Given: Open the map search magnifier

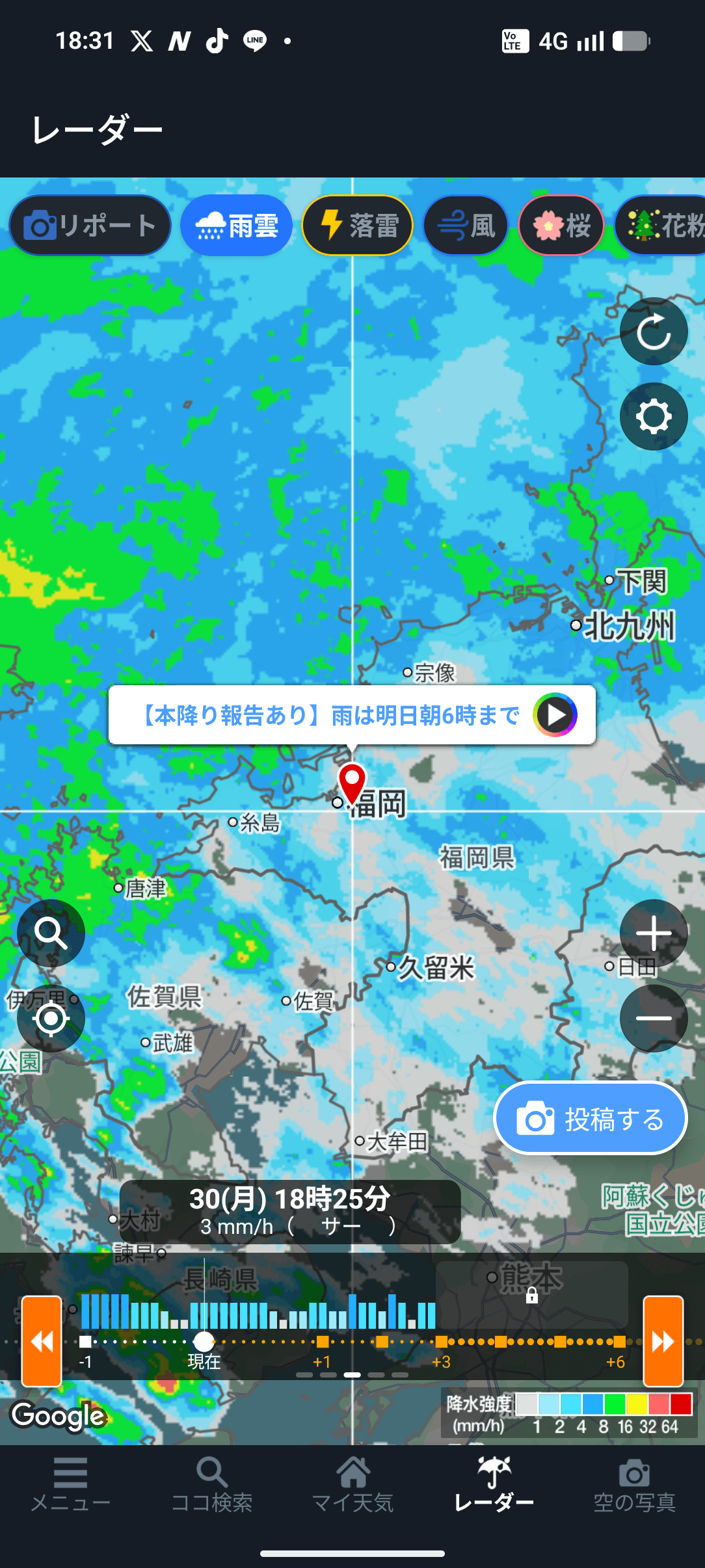Looking at the screenshot, I should [51, 934].
